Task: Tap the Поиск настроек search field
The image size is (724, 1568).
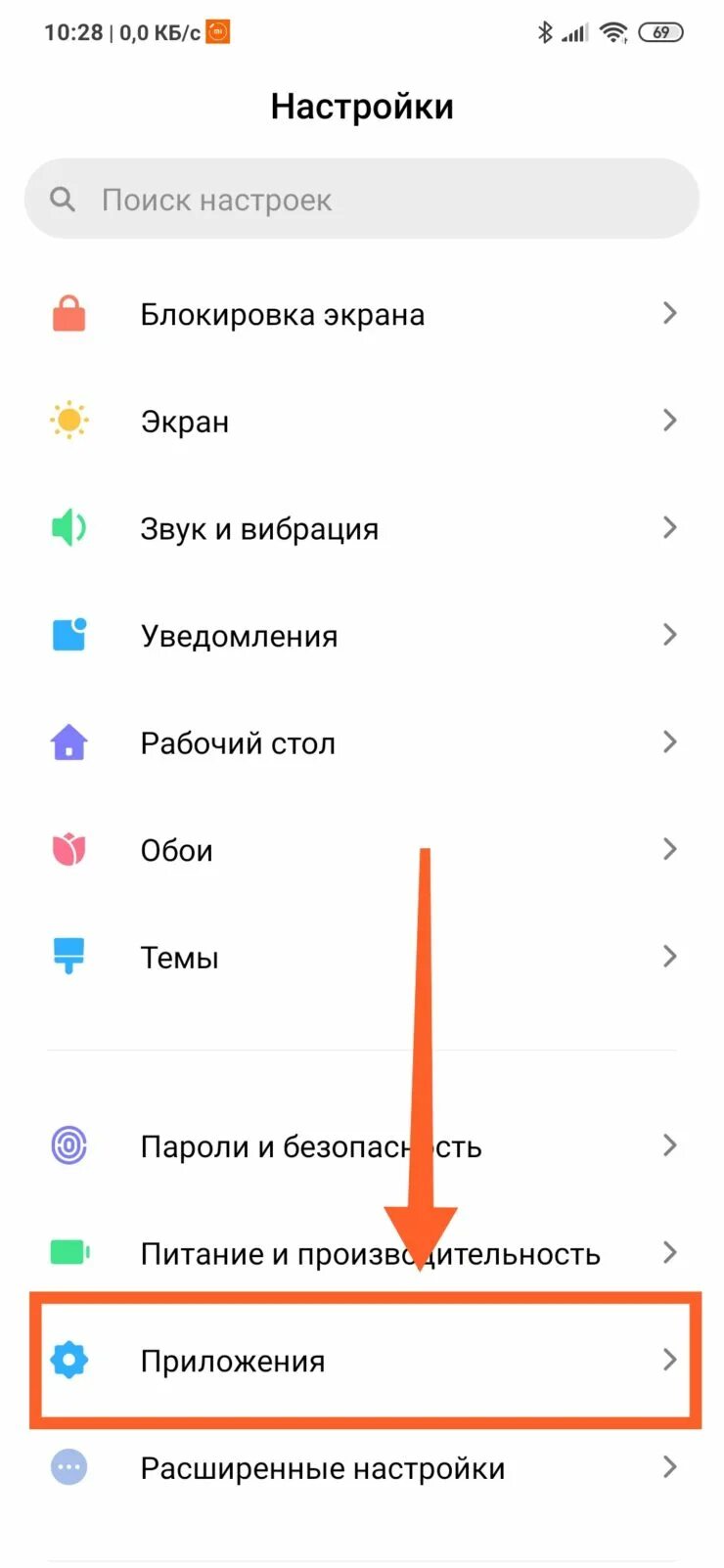Action: [x=362, y=200]
